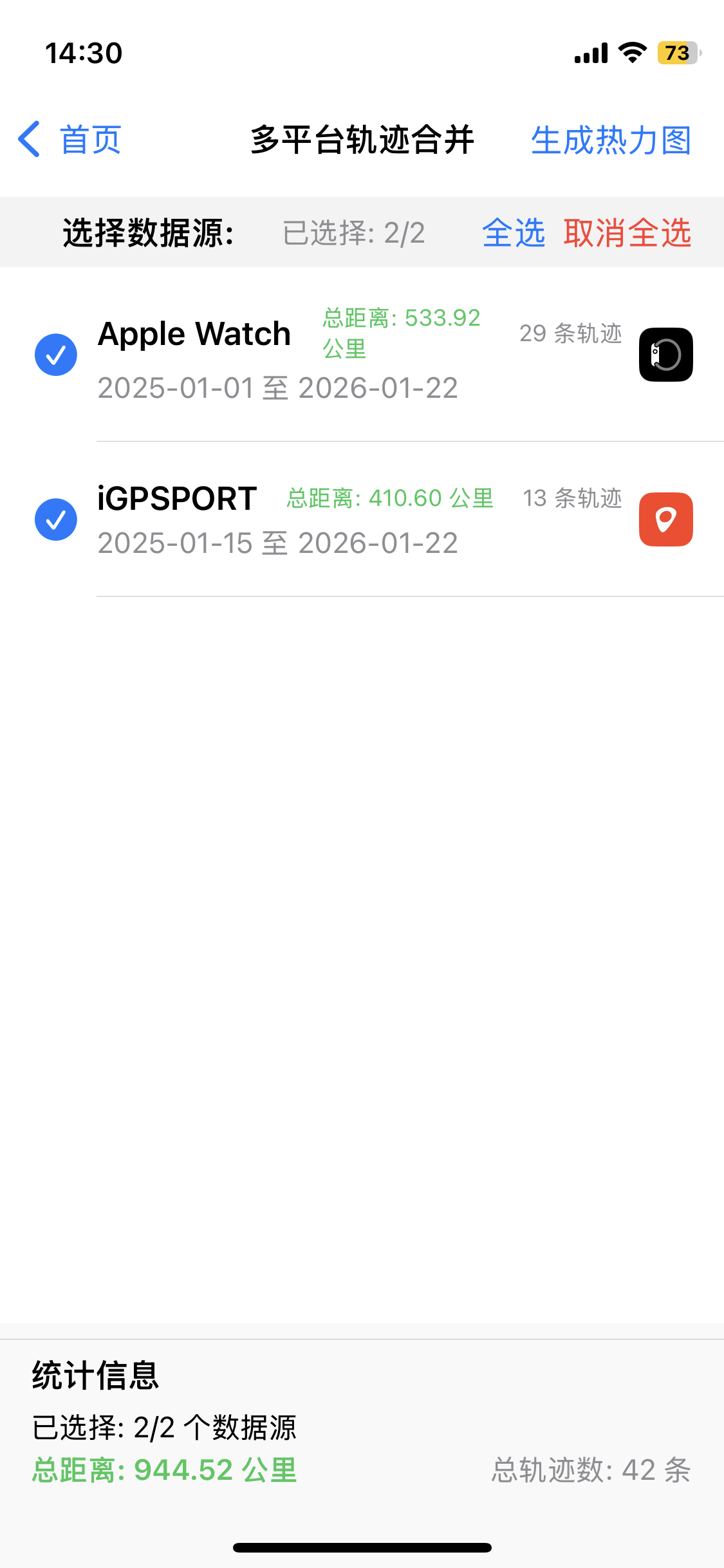Tap the Wi-Fi icon in status bar
This screenshot has width=724, height=1568.
coord(631,53)
